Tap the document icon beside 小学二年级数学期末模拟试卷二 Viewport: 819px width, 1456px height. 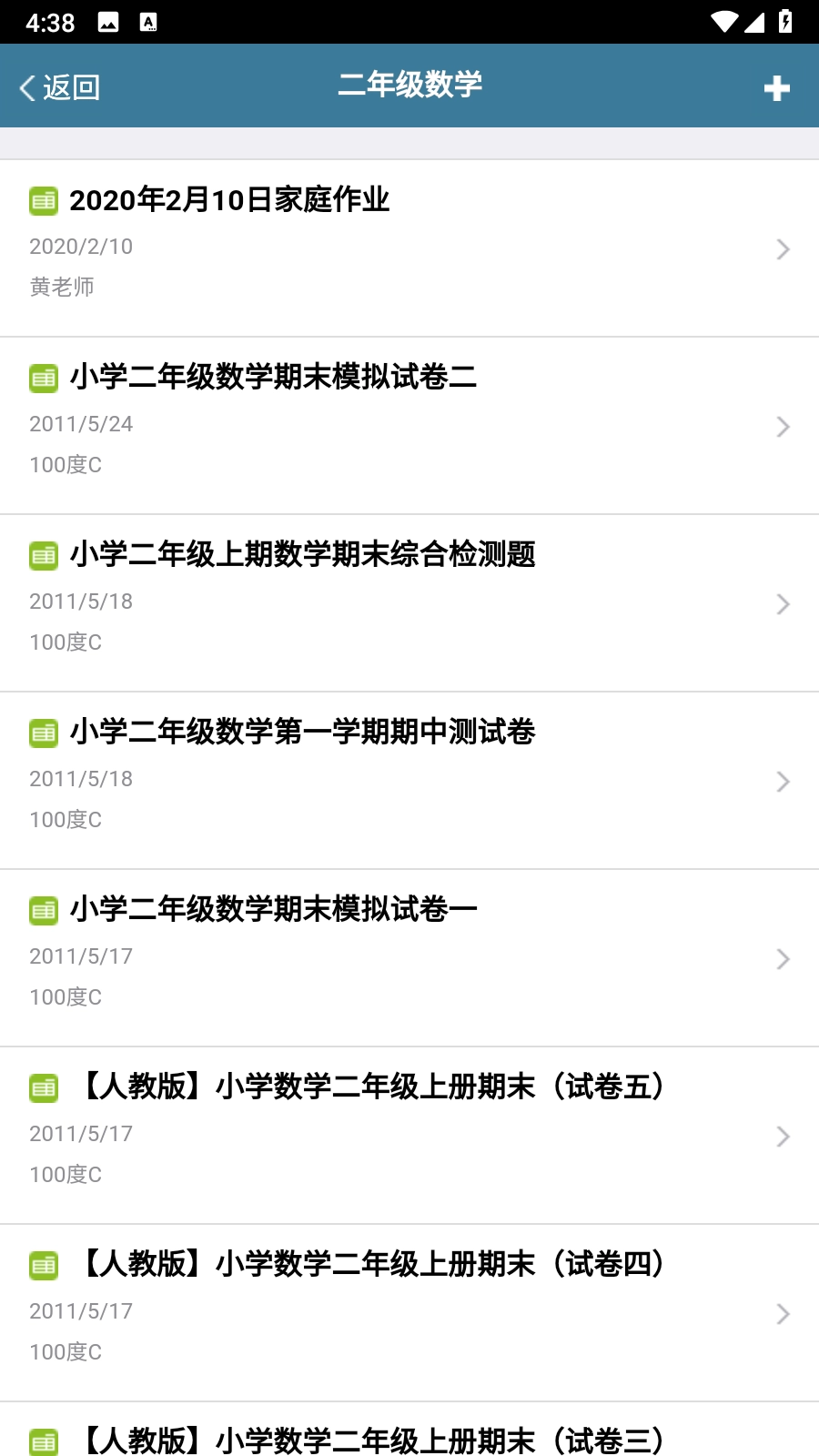click(42, 378)
